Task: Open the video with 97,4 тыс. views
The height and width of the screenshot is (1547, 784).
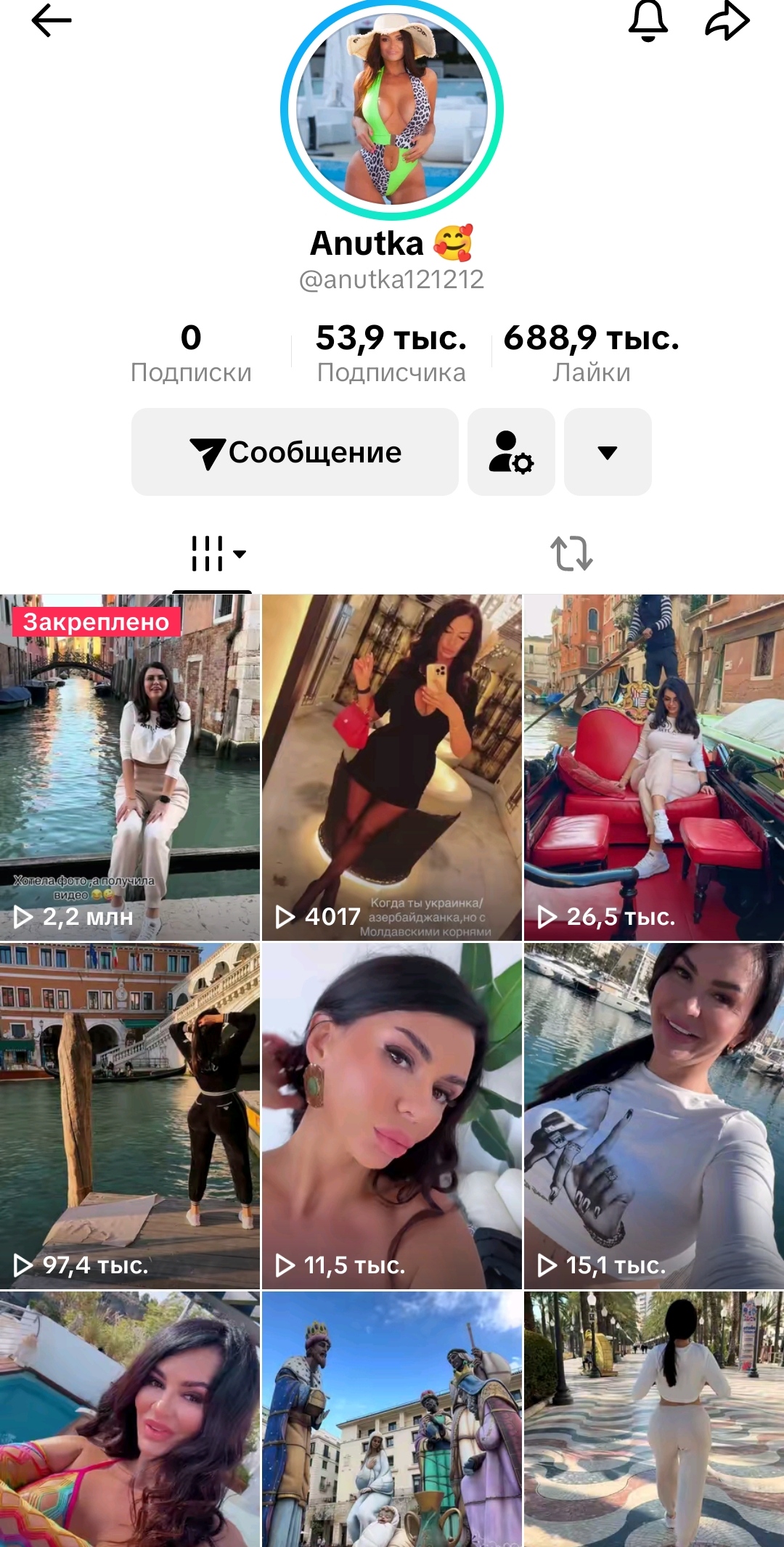Action: (130, 1116)
